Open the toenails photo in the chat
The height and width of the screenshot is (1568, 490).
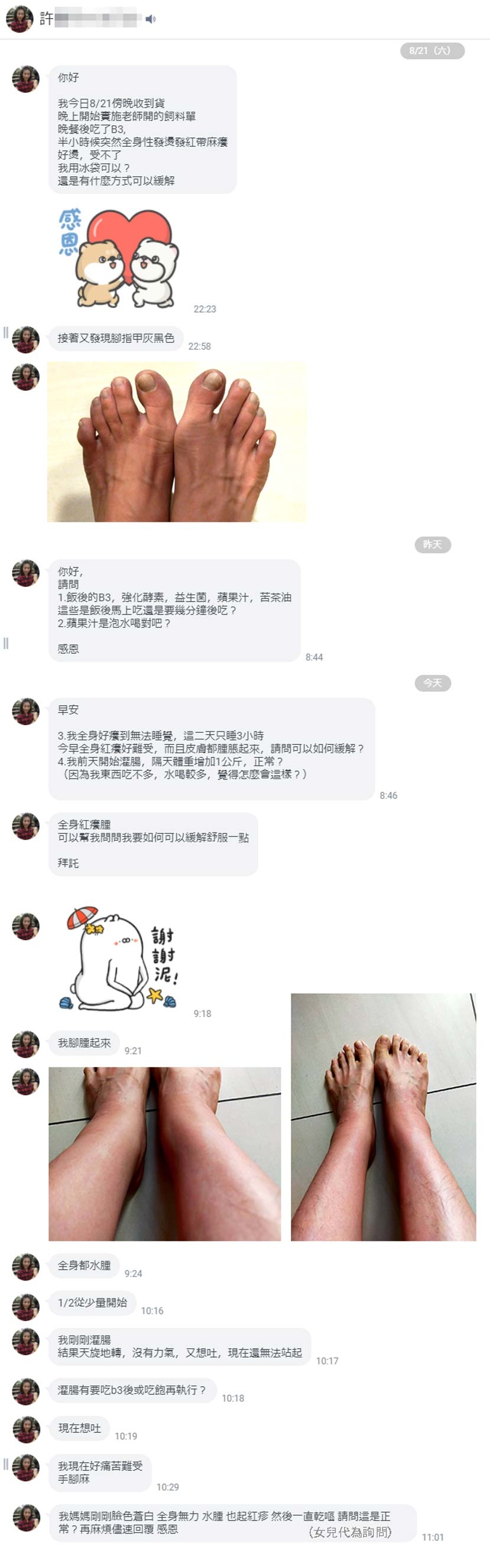(177, 442)
